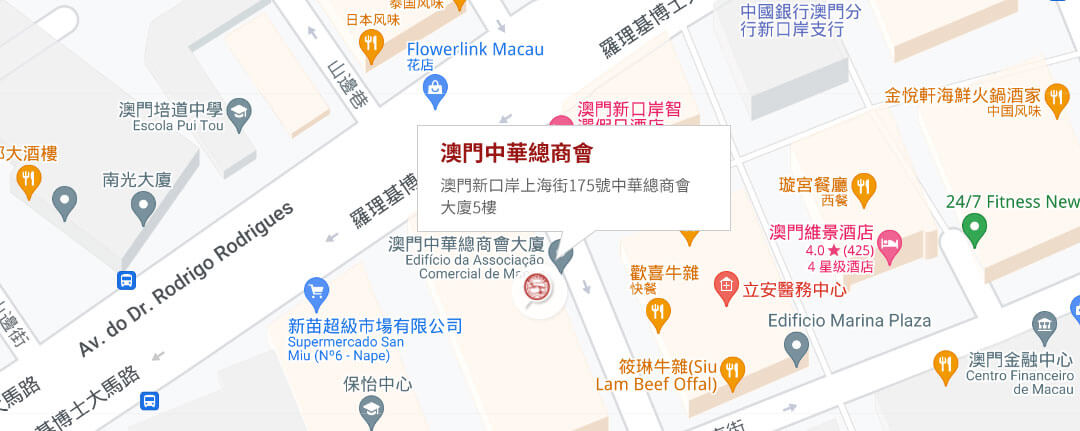
Task: Open the Supermercado San Miu market marker
Action: pos(317,293)
